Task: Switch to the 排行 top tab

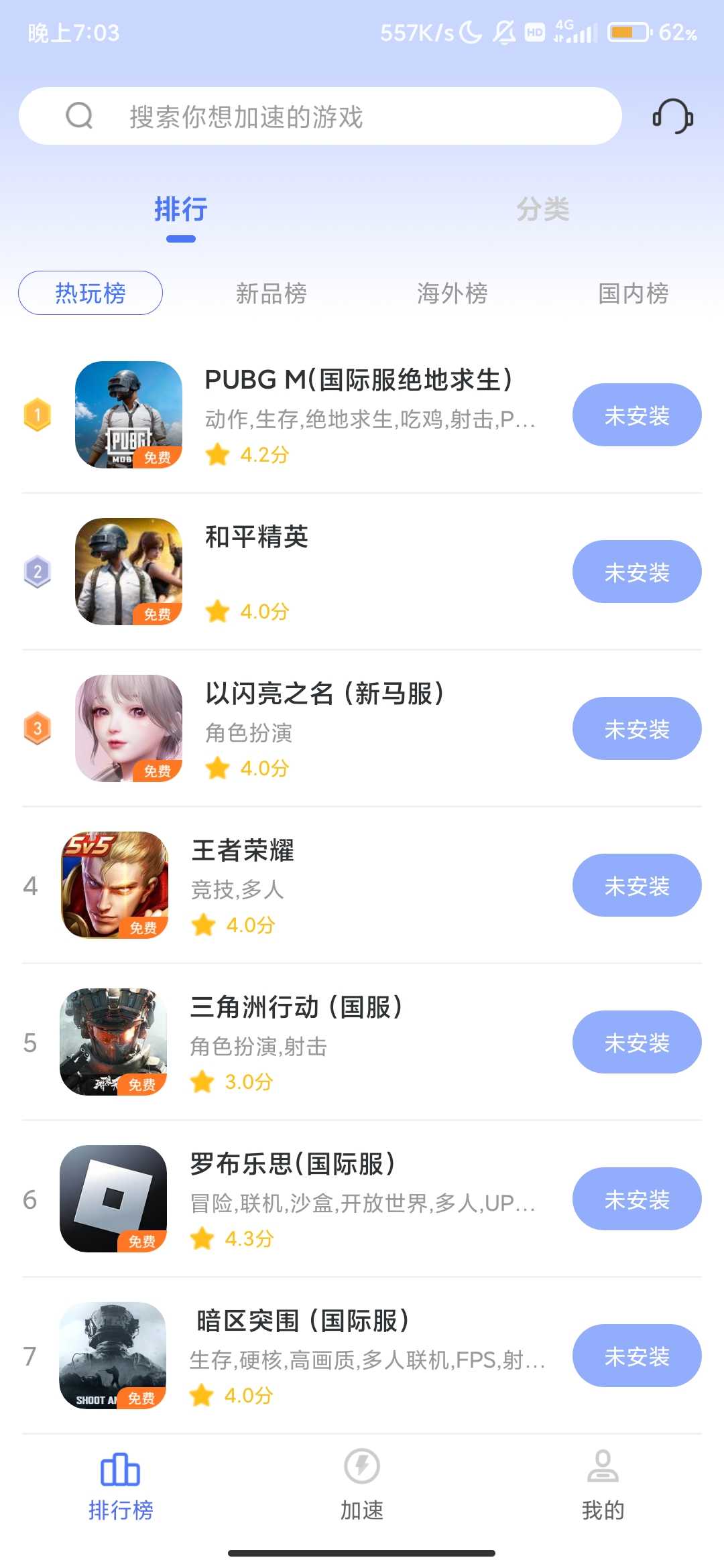Action: pos(181,209)
